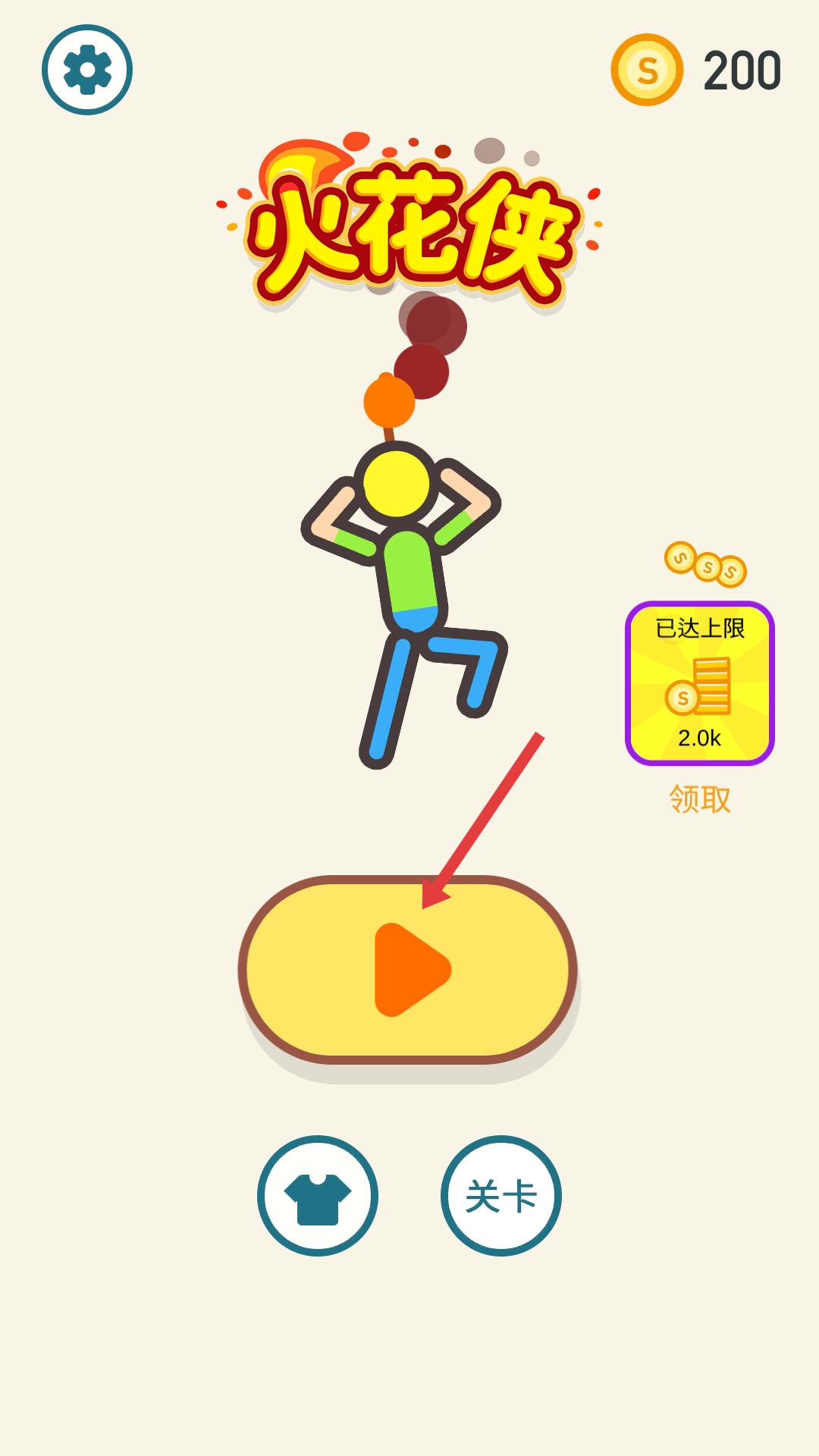Open the 关卡 level select
The width and height of the screenshot is (819, 1456).
500,1196
